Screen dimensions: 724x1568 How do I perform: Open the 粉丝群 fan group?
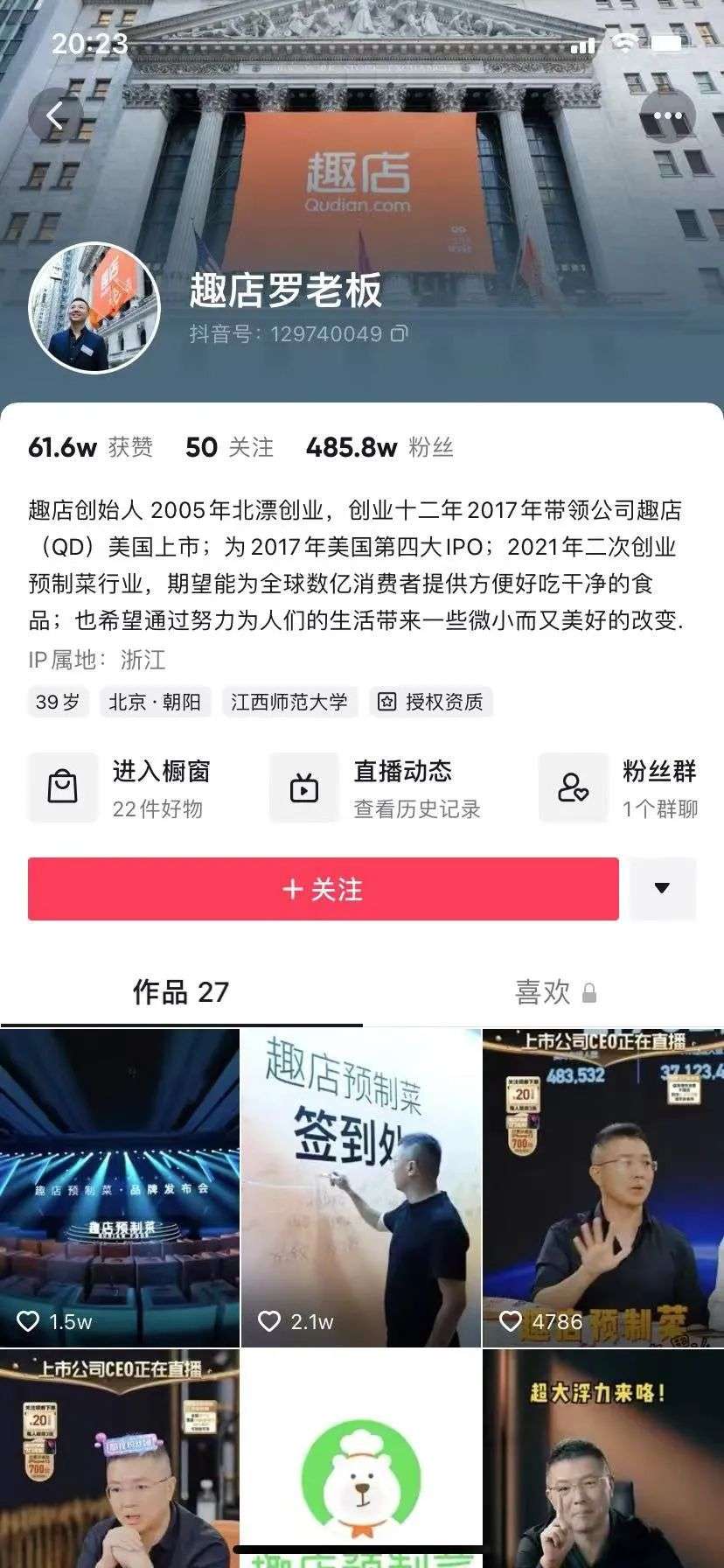click(619, 787)
